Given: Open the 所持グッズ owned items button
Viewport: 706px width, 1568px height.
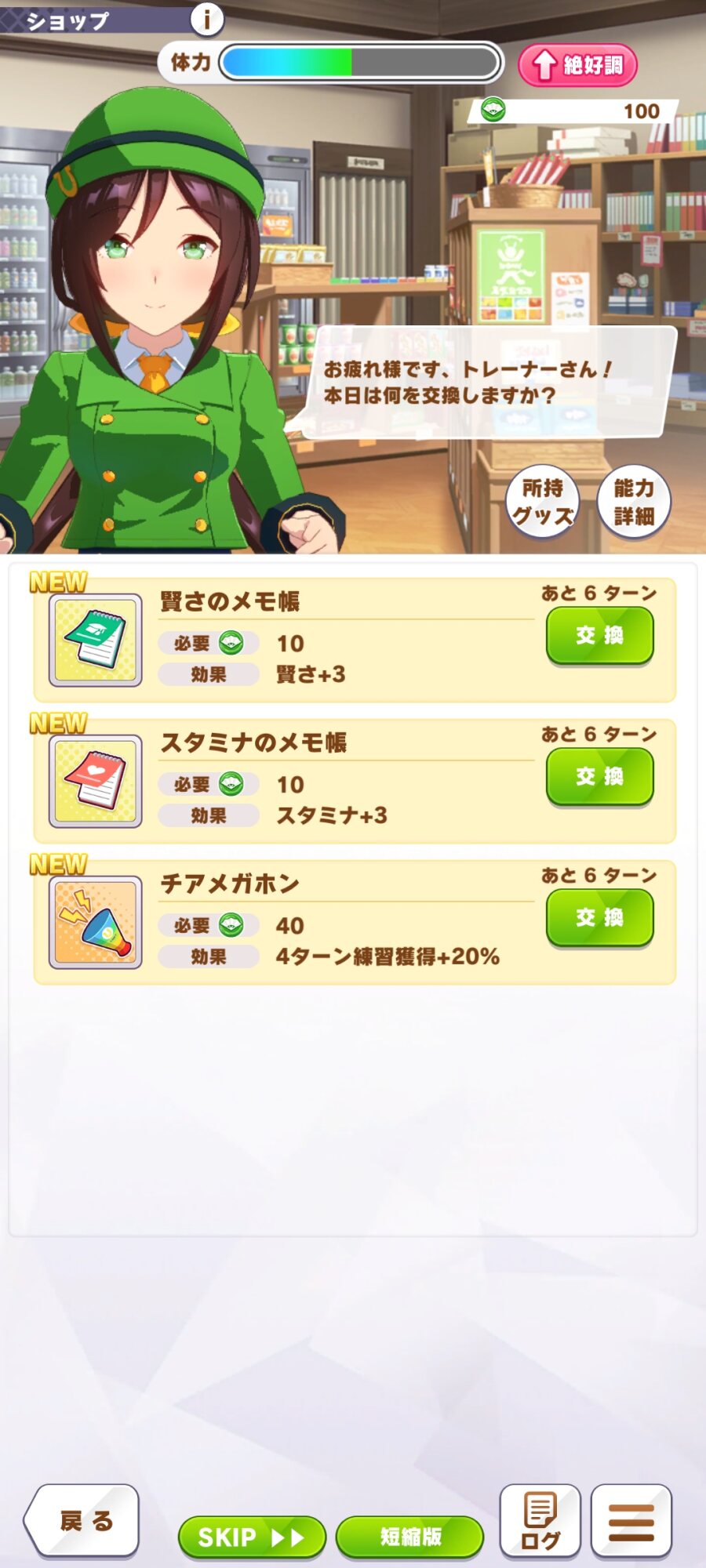Looking at the screenshot, I should point(542,503).
